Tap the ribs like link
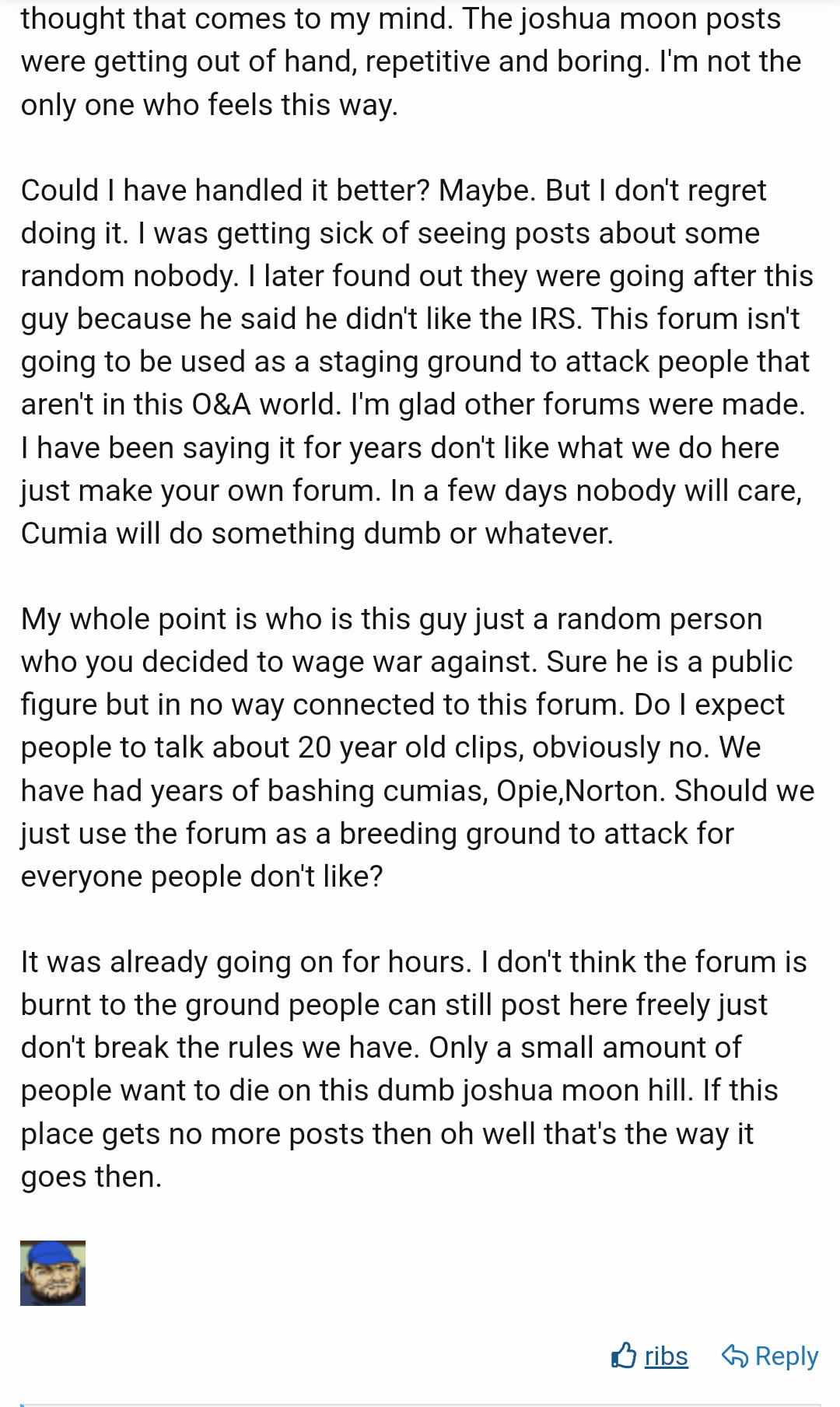The height and width of the screenshot is (1407, 840). coord(650,1356)
